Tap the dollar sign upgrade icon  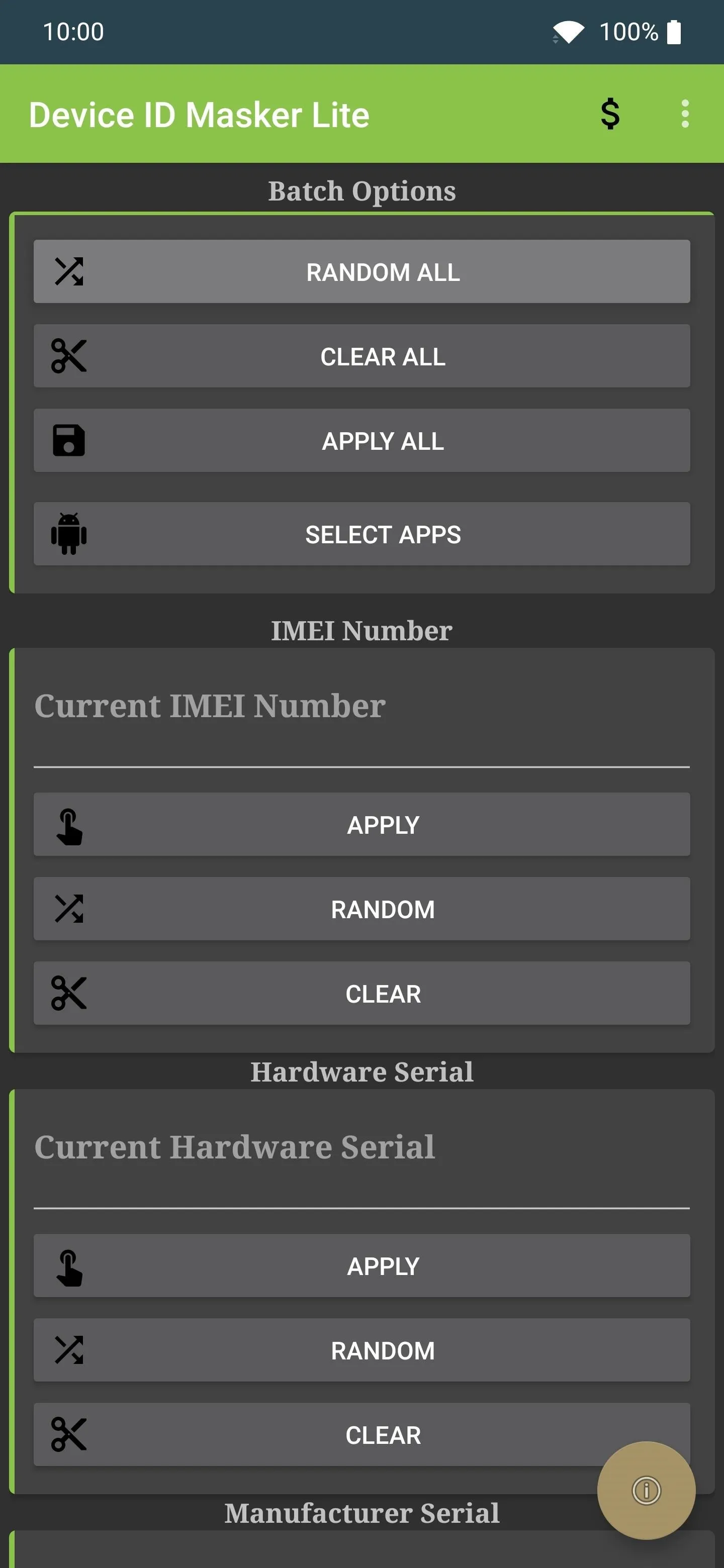609,114
